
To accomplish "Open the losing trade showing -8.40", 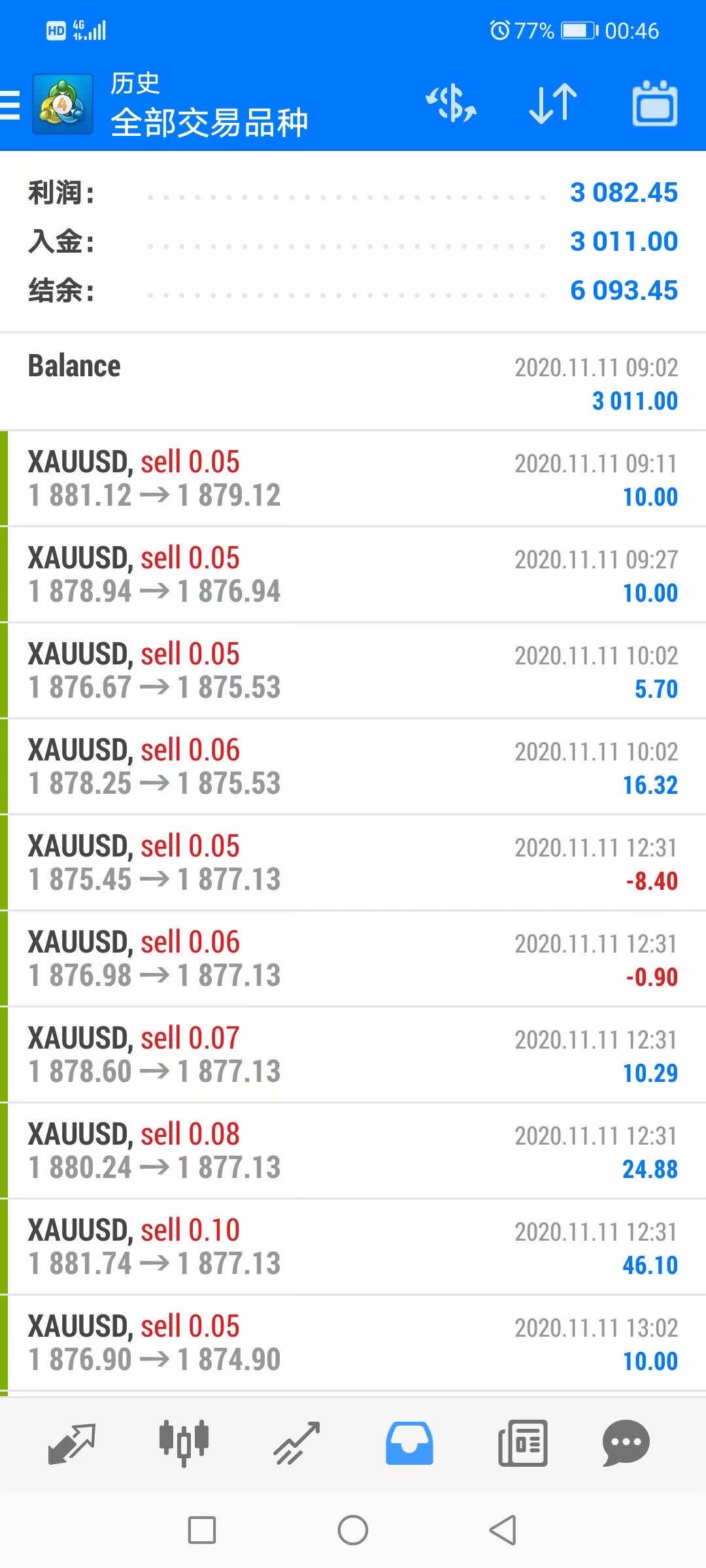I will click(x=353, y=863).
